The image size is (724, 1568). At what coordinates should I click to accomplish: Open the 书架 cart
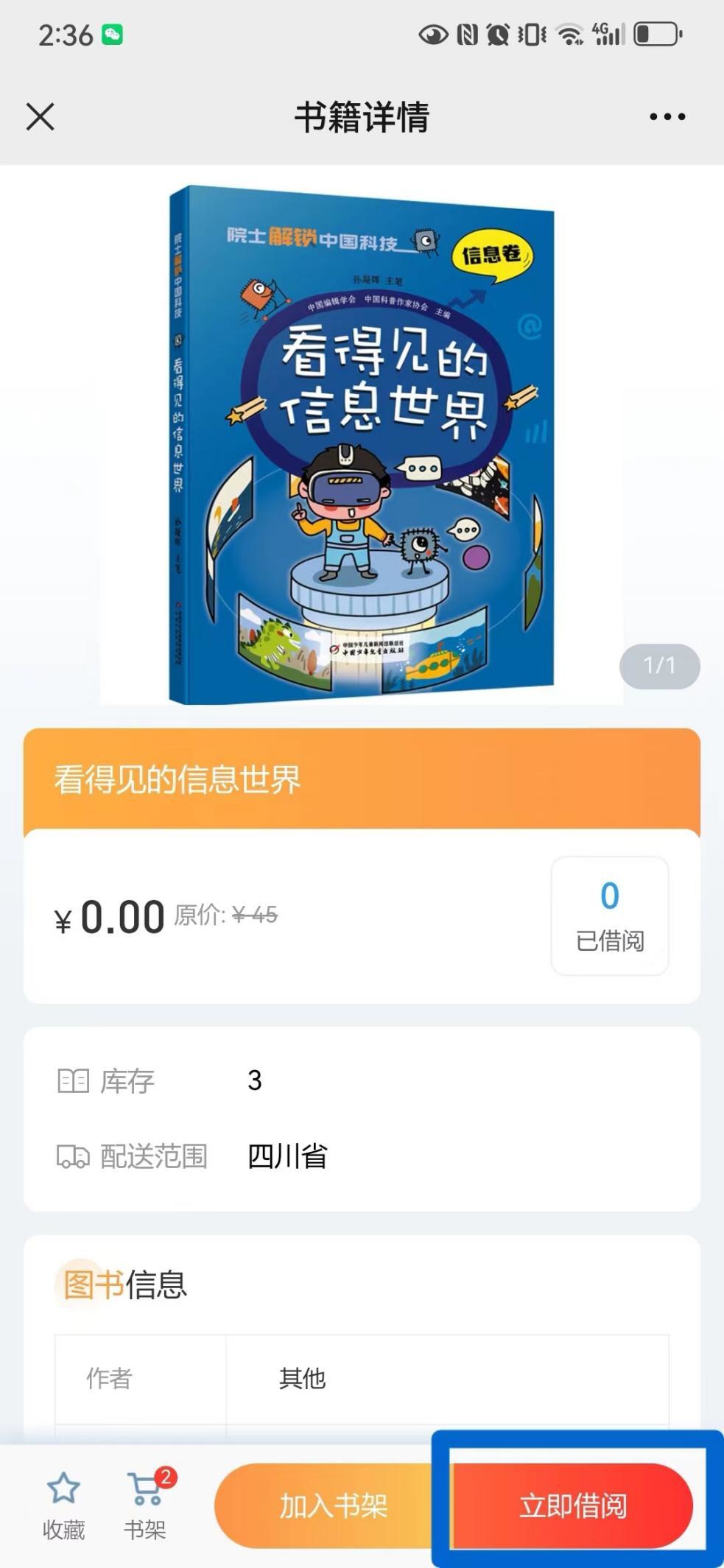145,1504
